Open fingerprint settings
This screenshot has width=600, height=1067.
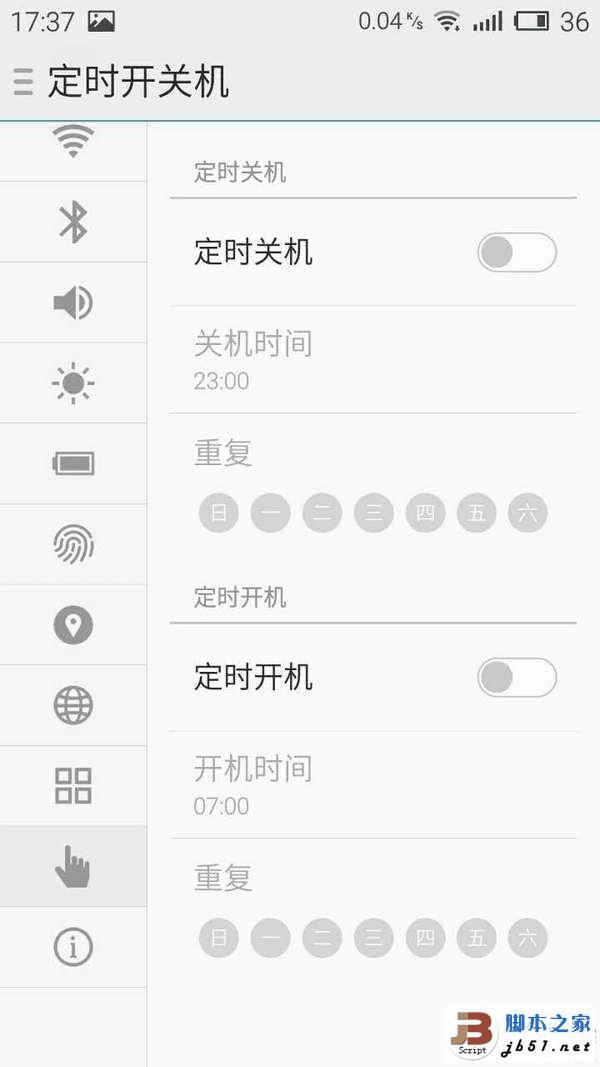tap(73, 544)
